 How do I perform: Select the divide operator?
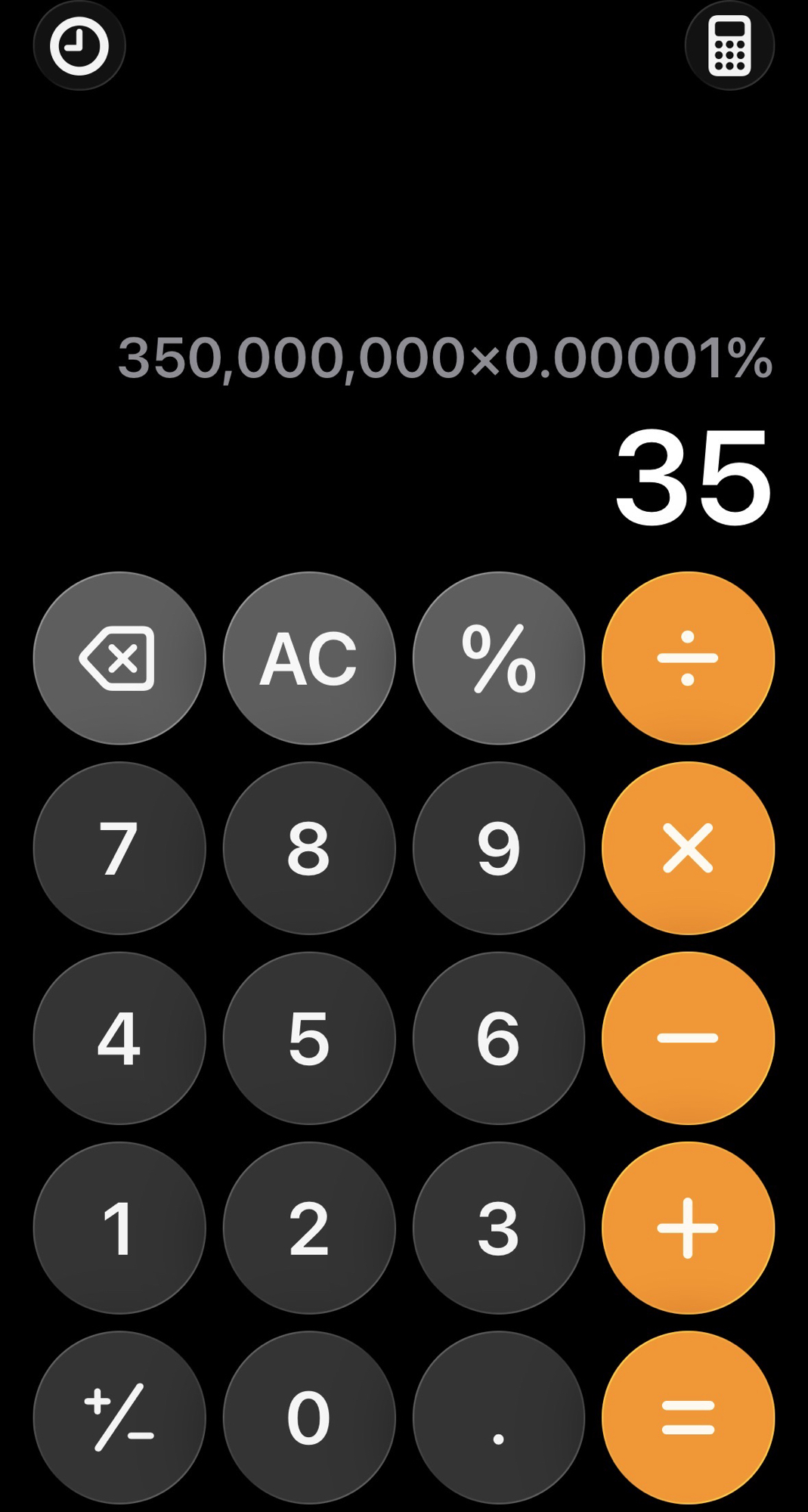tap(688, 658)
